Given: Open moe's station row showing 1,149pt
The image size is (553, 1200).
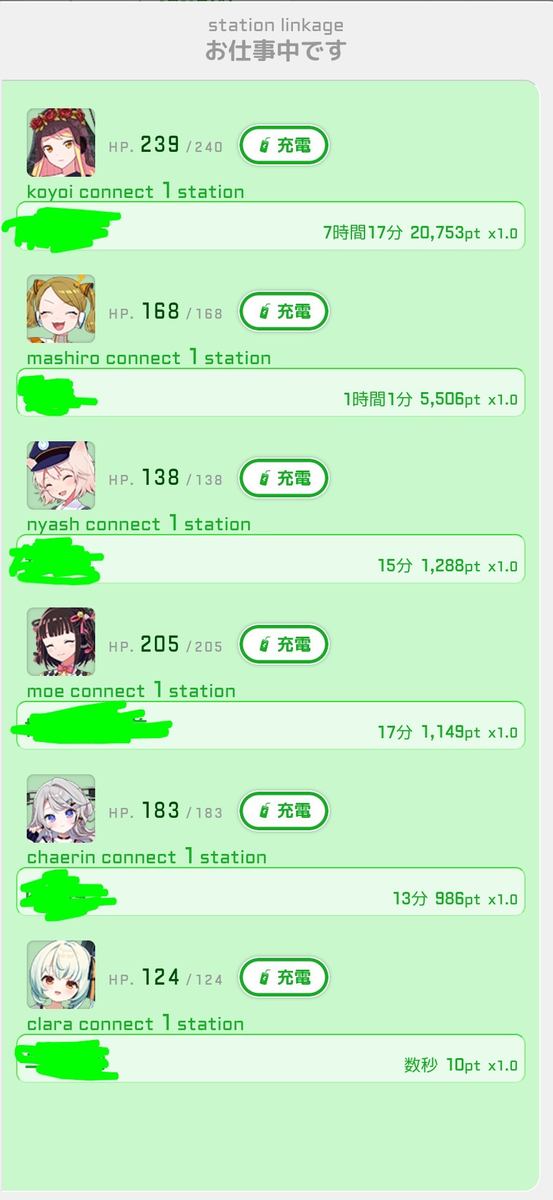Looking at the screenshot, I should pos(270,725).
